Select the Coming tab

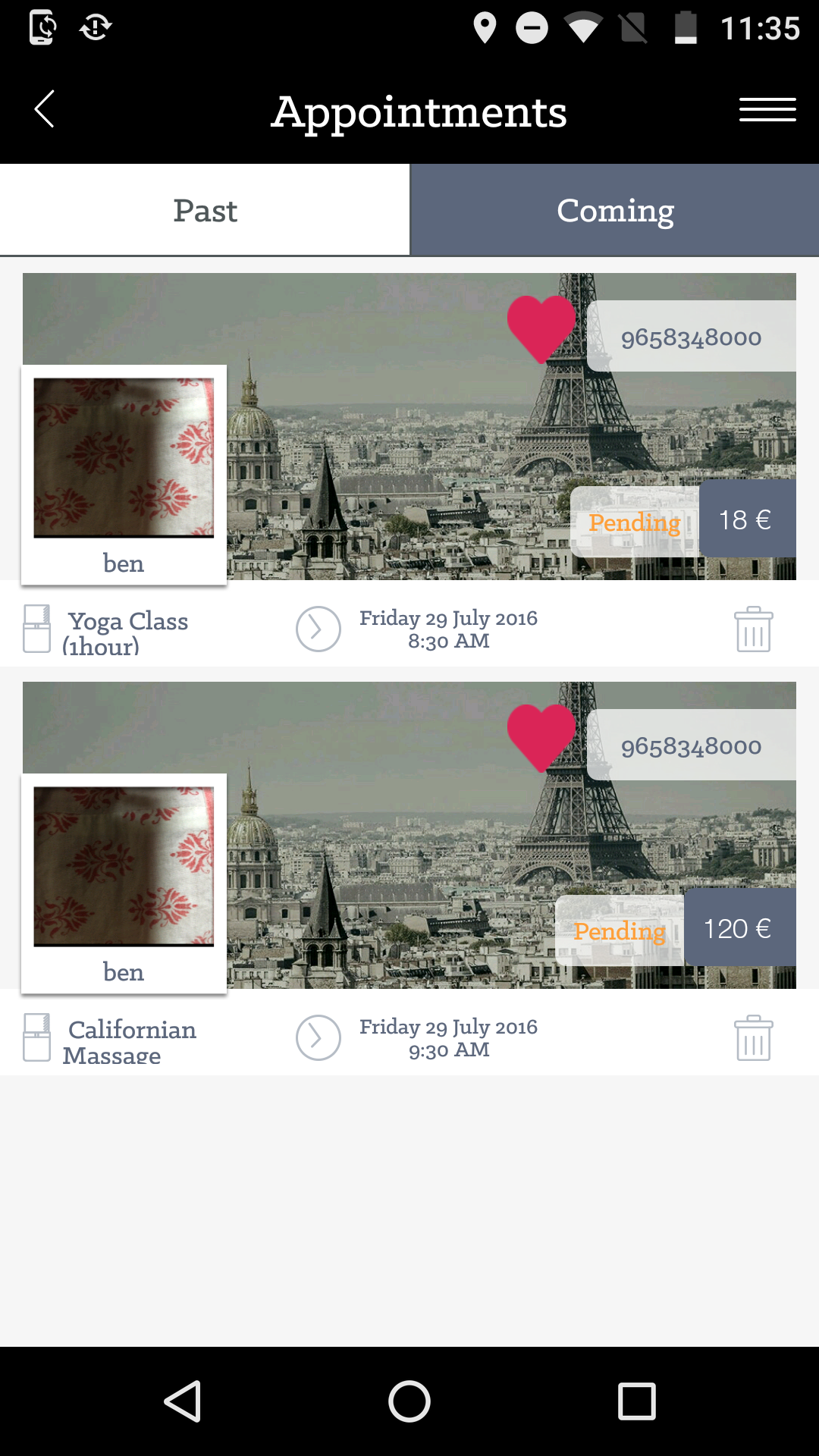coord(614,210)
